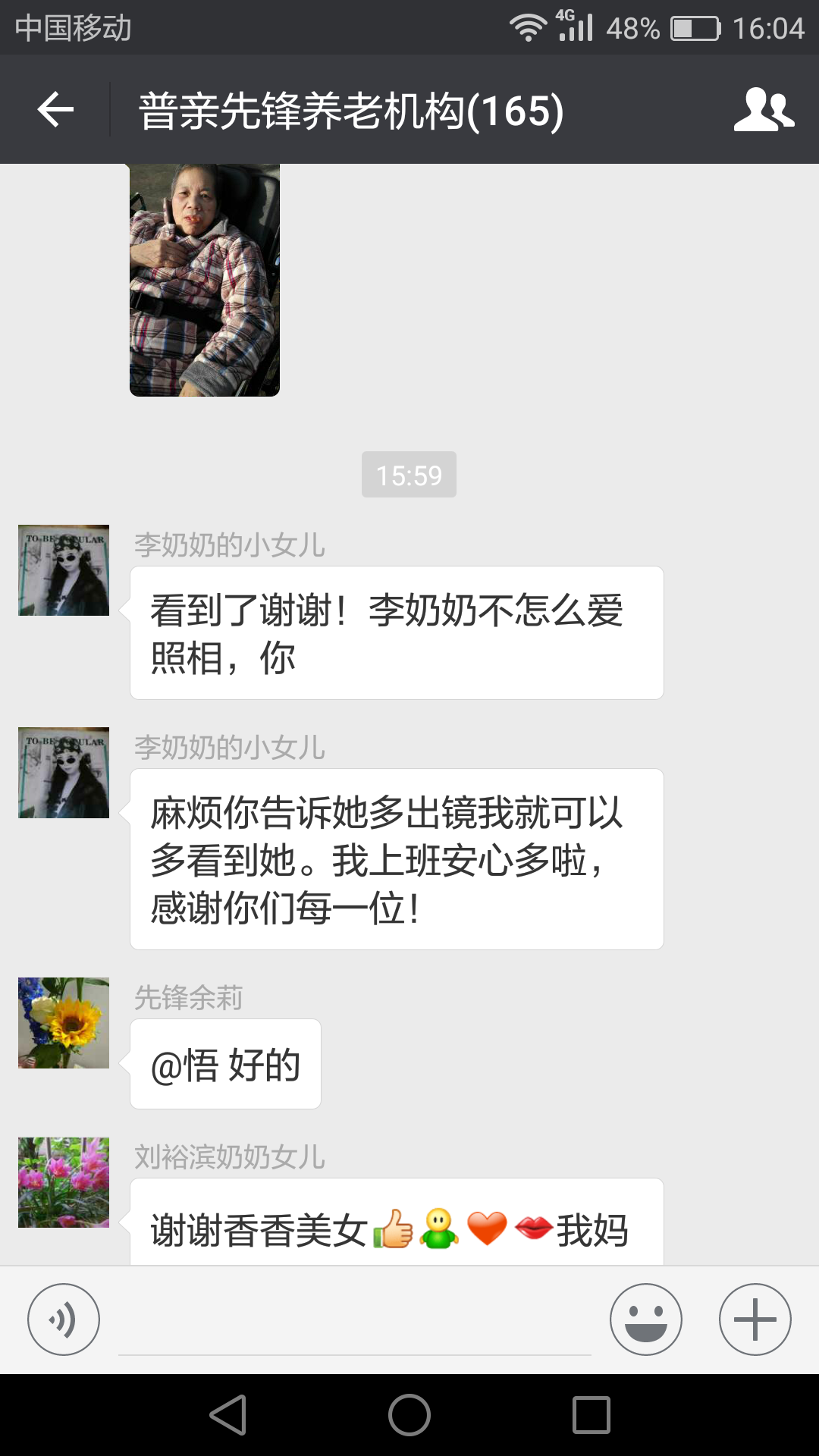The width and height of the screenshot is (819, 1456).
Task: Open 刘裕滨奶奶女儿's flower avatar profile
Action: point(64,1182)
